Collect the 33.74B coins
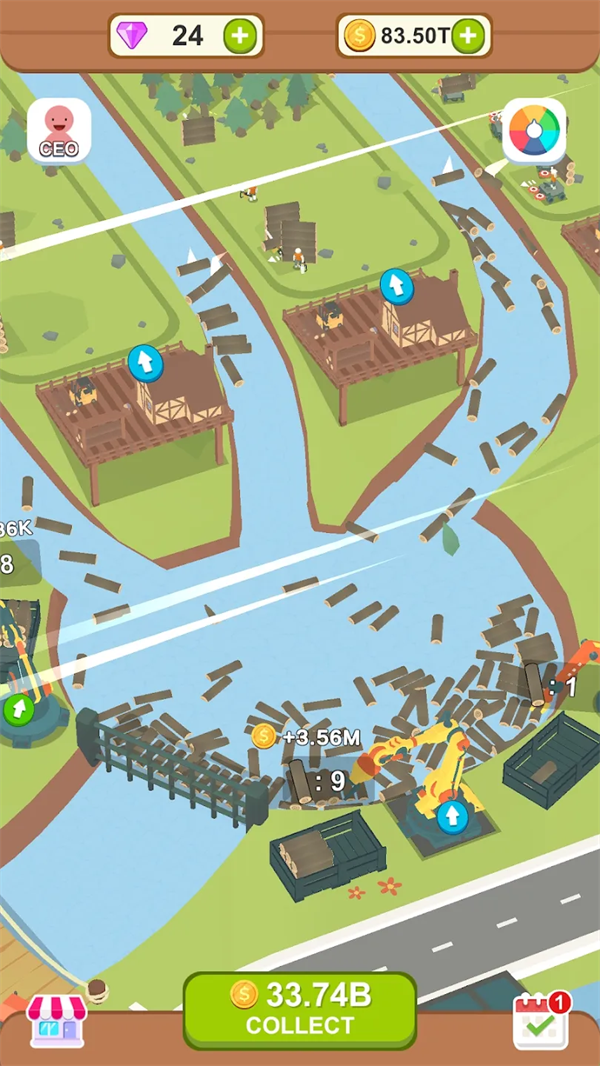 [299, 1009]
